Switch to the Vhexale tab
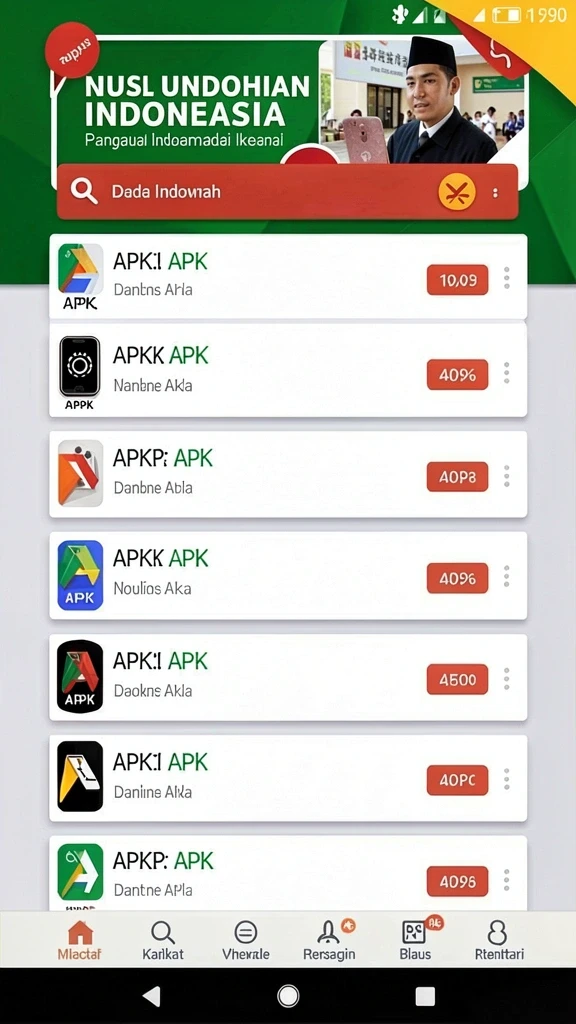Image resolution: width=576 pixels, height=1024 pixels. 246,940
